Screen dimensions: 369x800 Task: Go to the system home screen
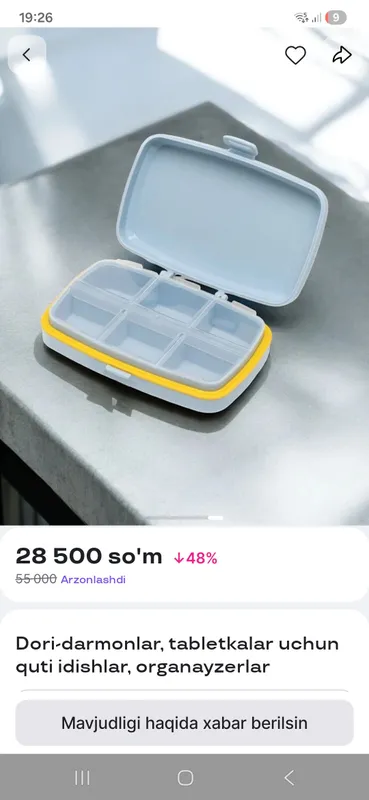pos(185,778)
